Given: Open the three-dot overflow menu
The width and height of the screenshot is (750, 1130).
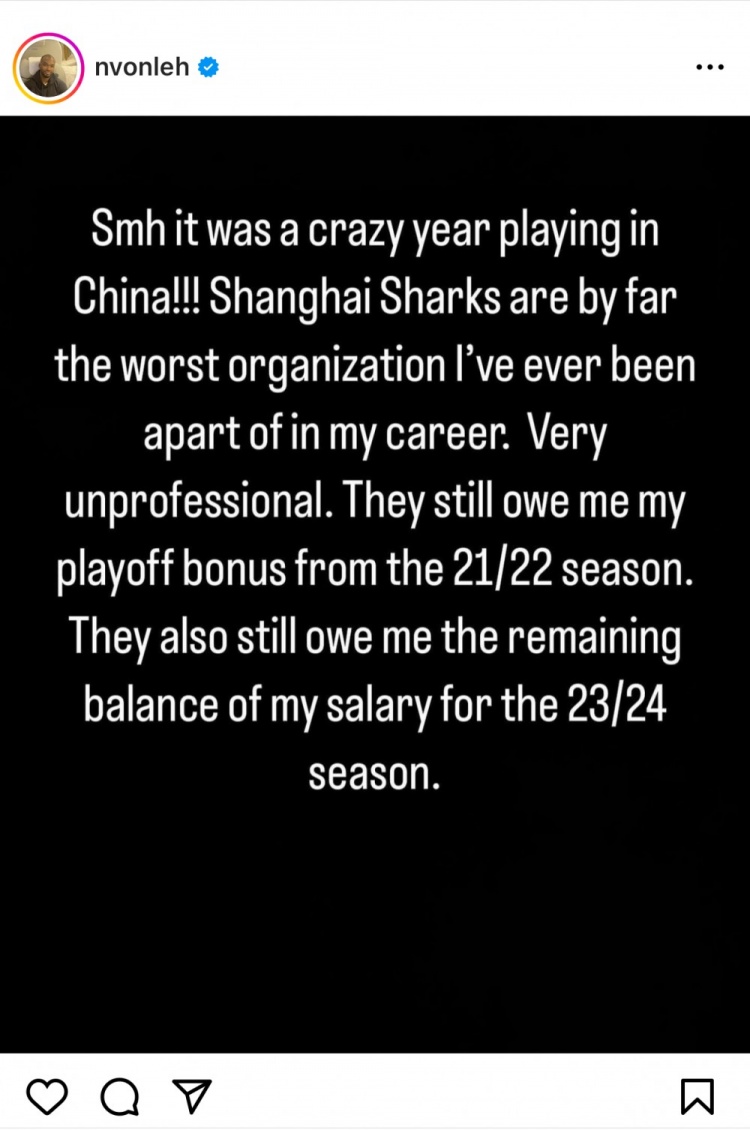Looking at the screenshot, I should 707,68.
